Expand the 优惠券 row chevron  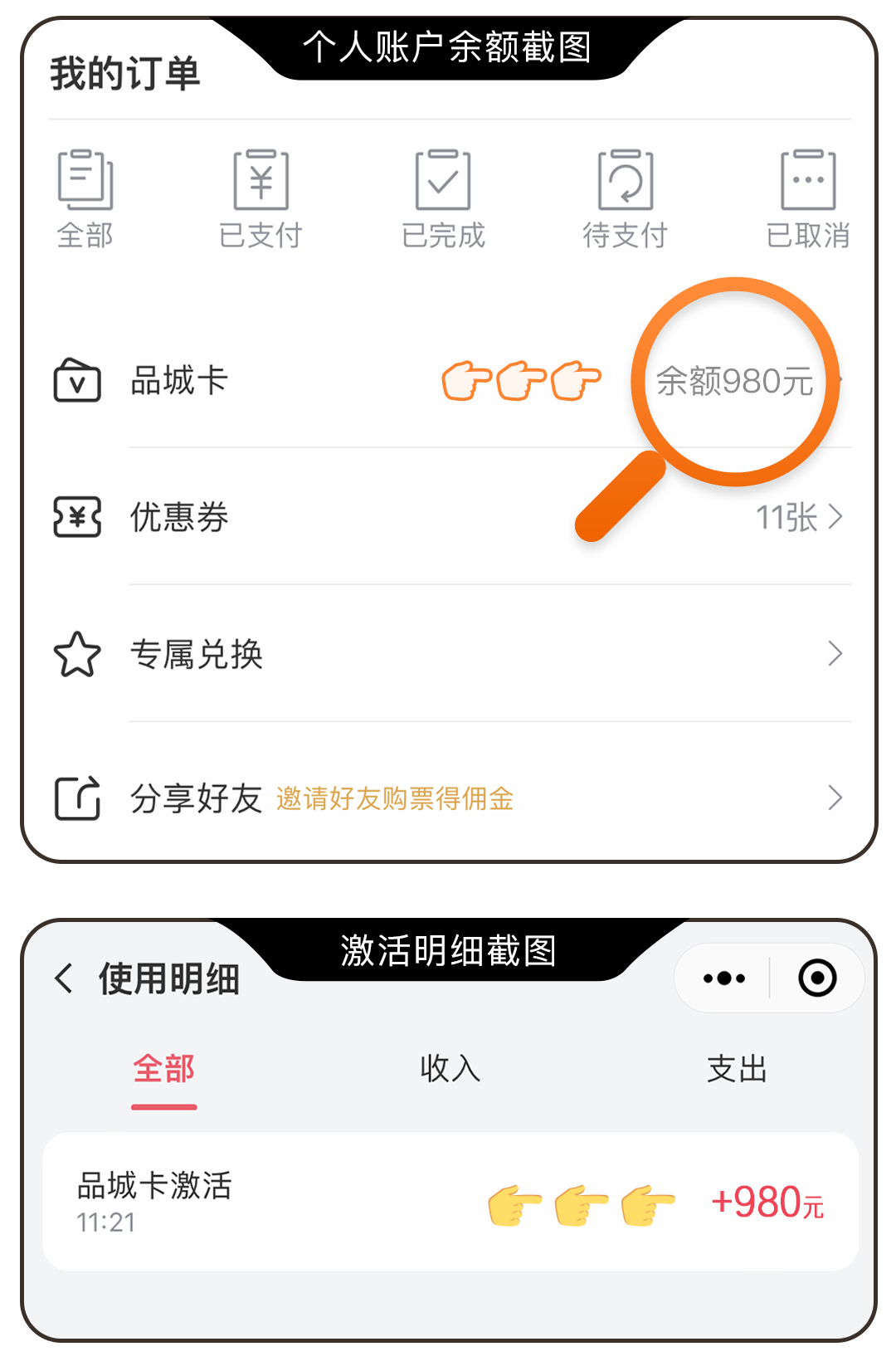click(x=835, y=516)
